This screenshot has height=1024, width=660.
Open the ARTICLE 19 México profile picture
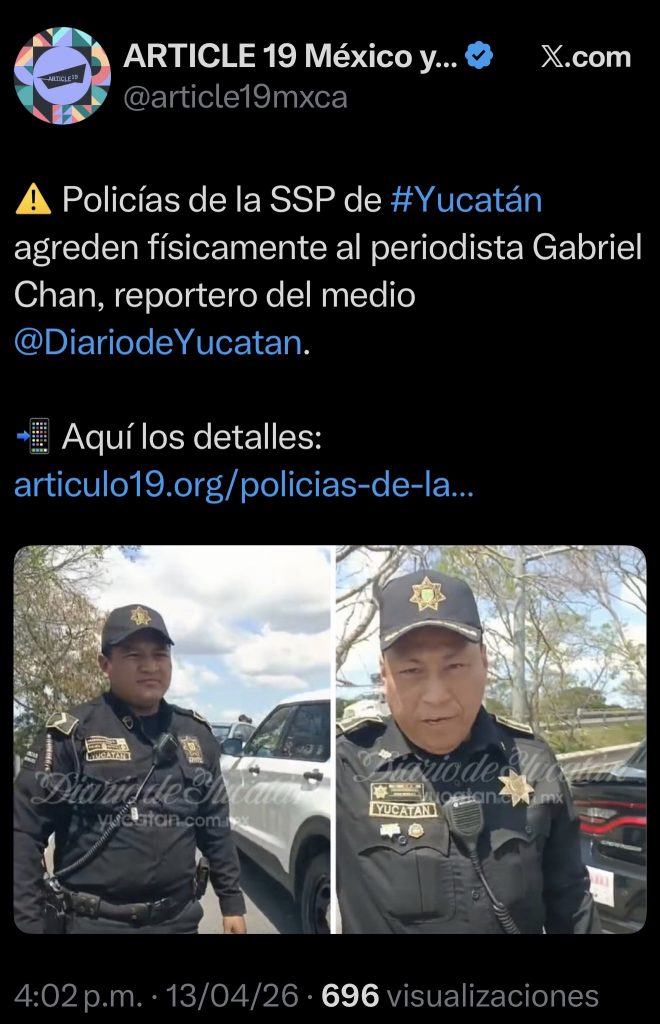click(x=62, y=76)
